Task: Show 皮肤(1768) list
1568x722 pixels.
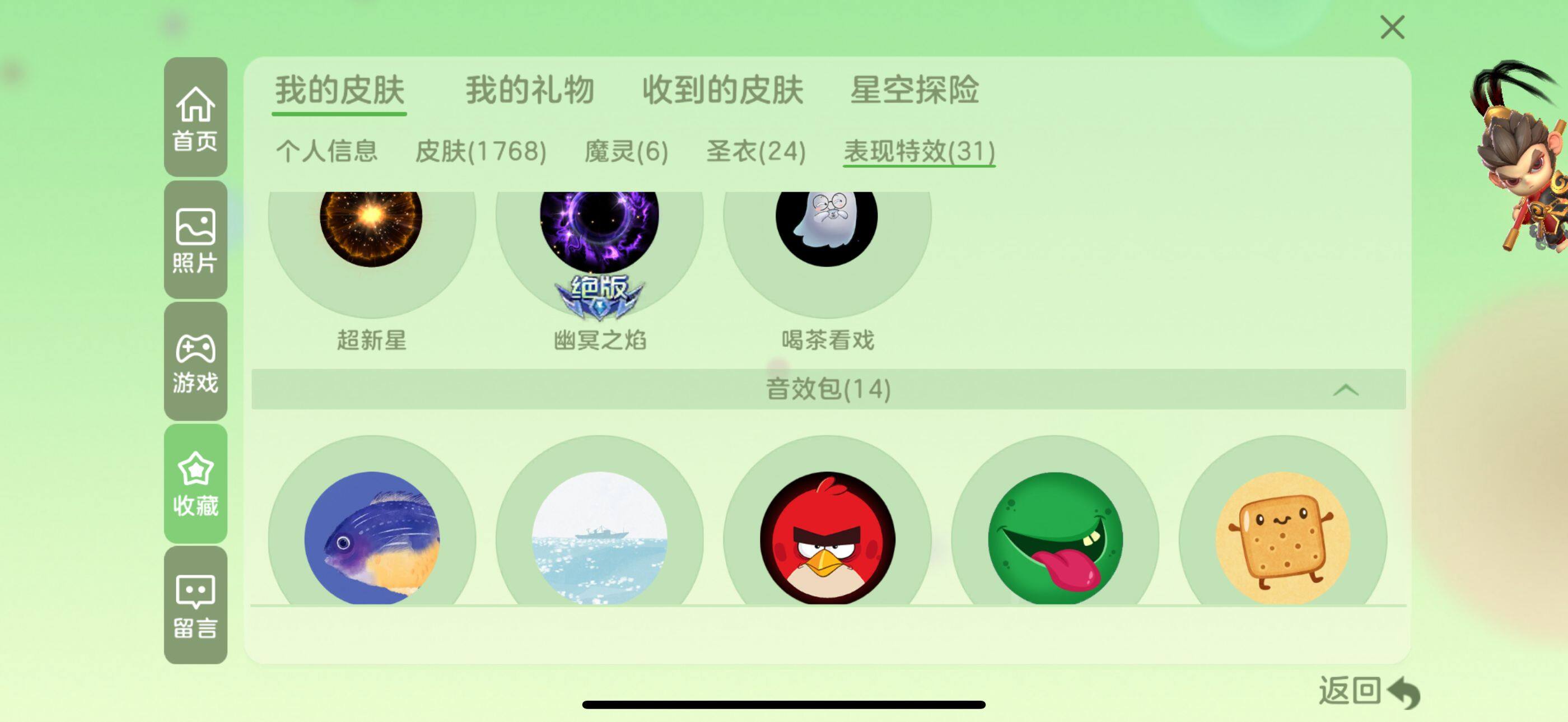Action: tap(480, 151)
